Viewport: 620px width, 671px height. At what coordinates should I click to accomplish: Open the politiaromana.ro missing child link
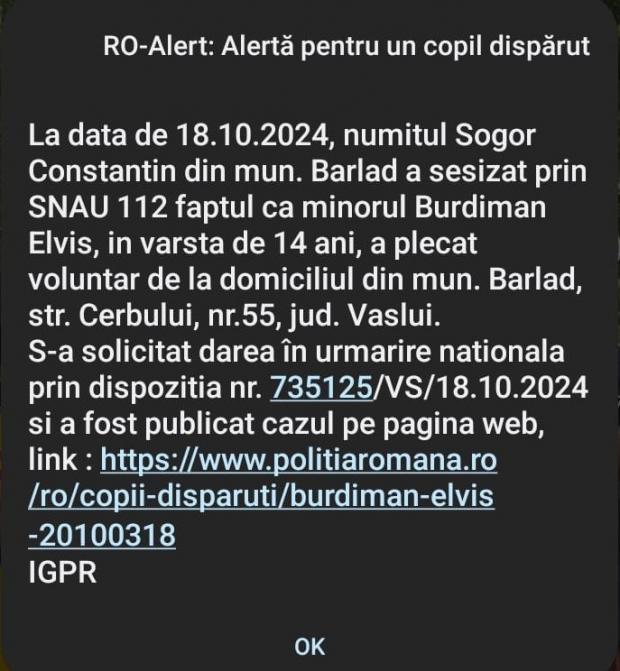click(299, 461)
